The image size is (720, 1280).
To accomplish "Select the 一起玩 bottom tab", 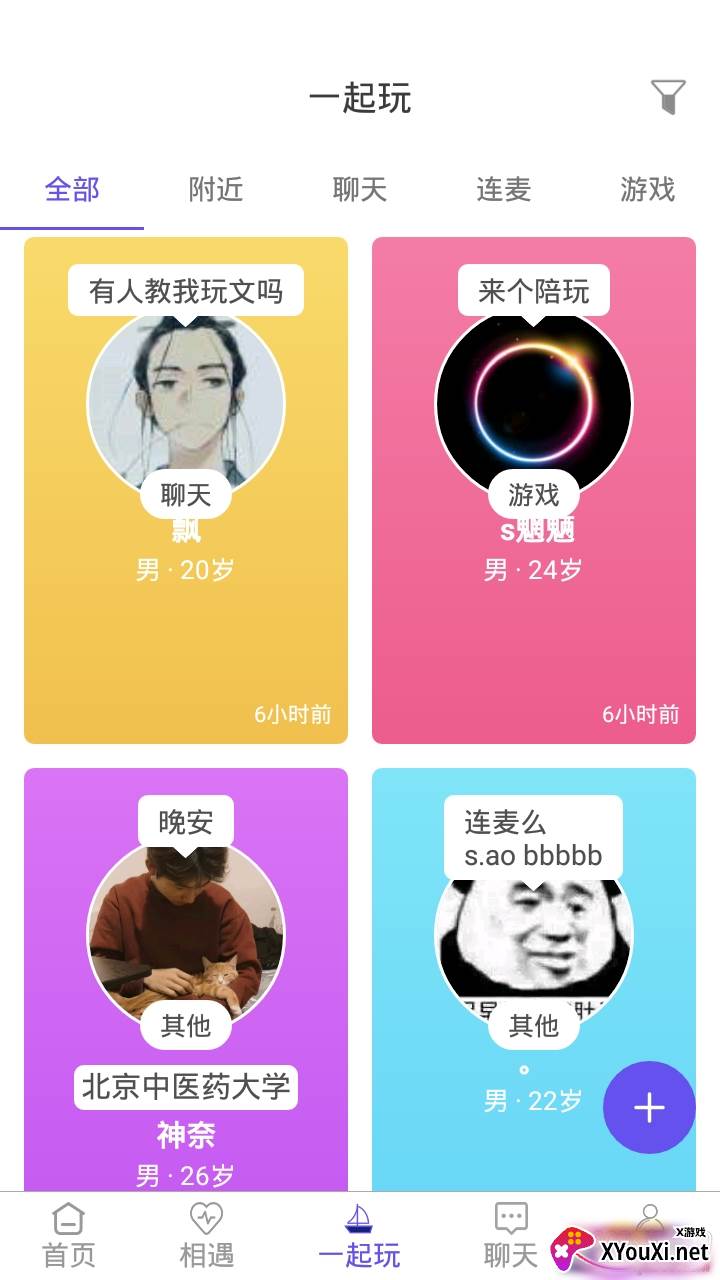I will coord(359,1235).
